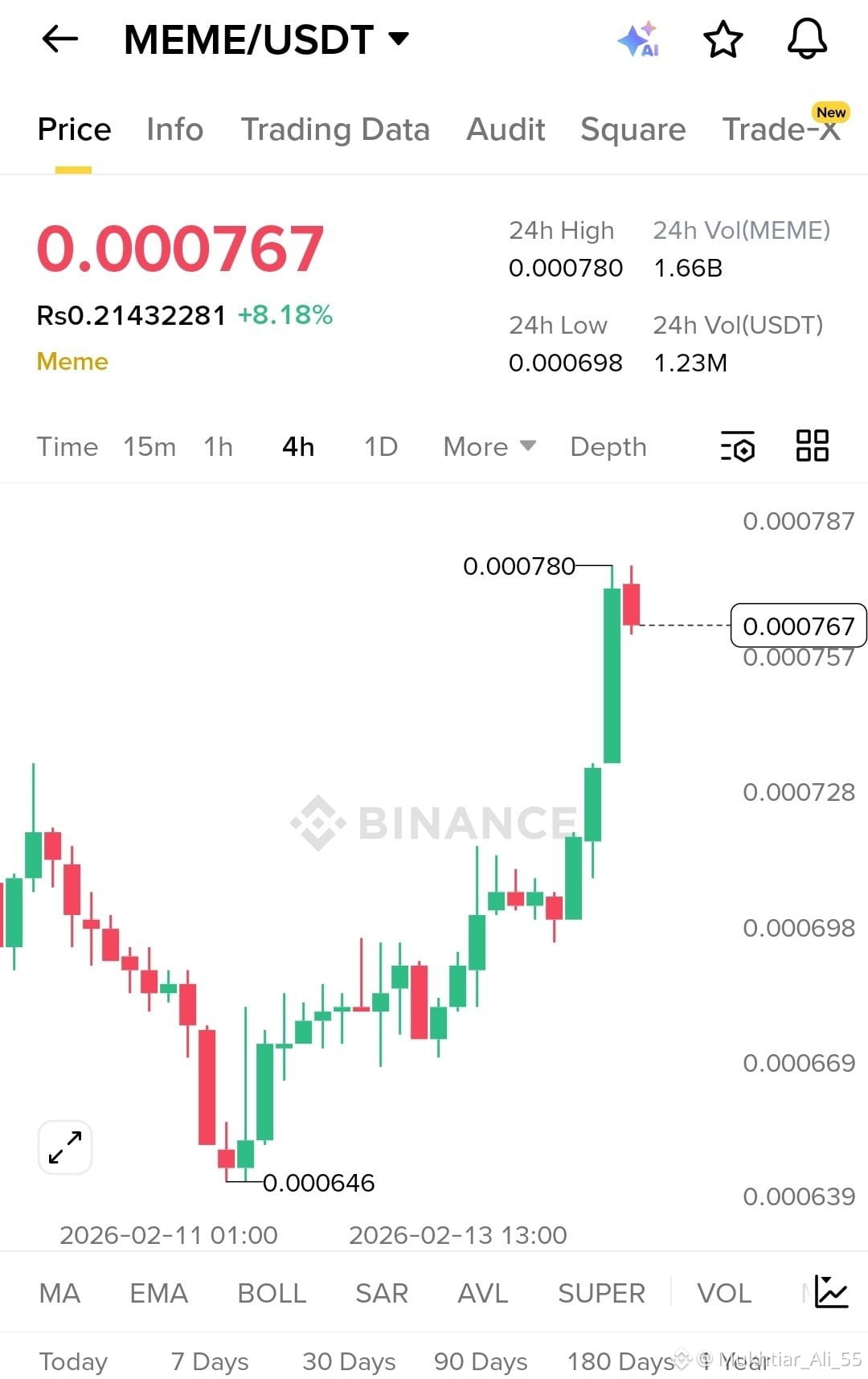The width and height of the screenshot is (868, 1379).
Task: Set a price alert with the bell
Action: (807, 39)
